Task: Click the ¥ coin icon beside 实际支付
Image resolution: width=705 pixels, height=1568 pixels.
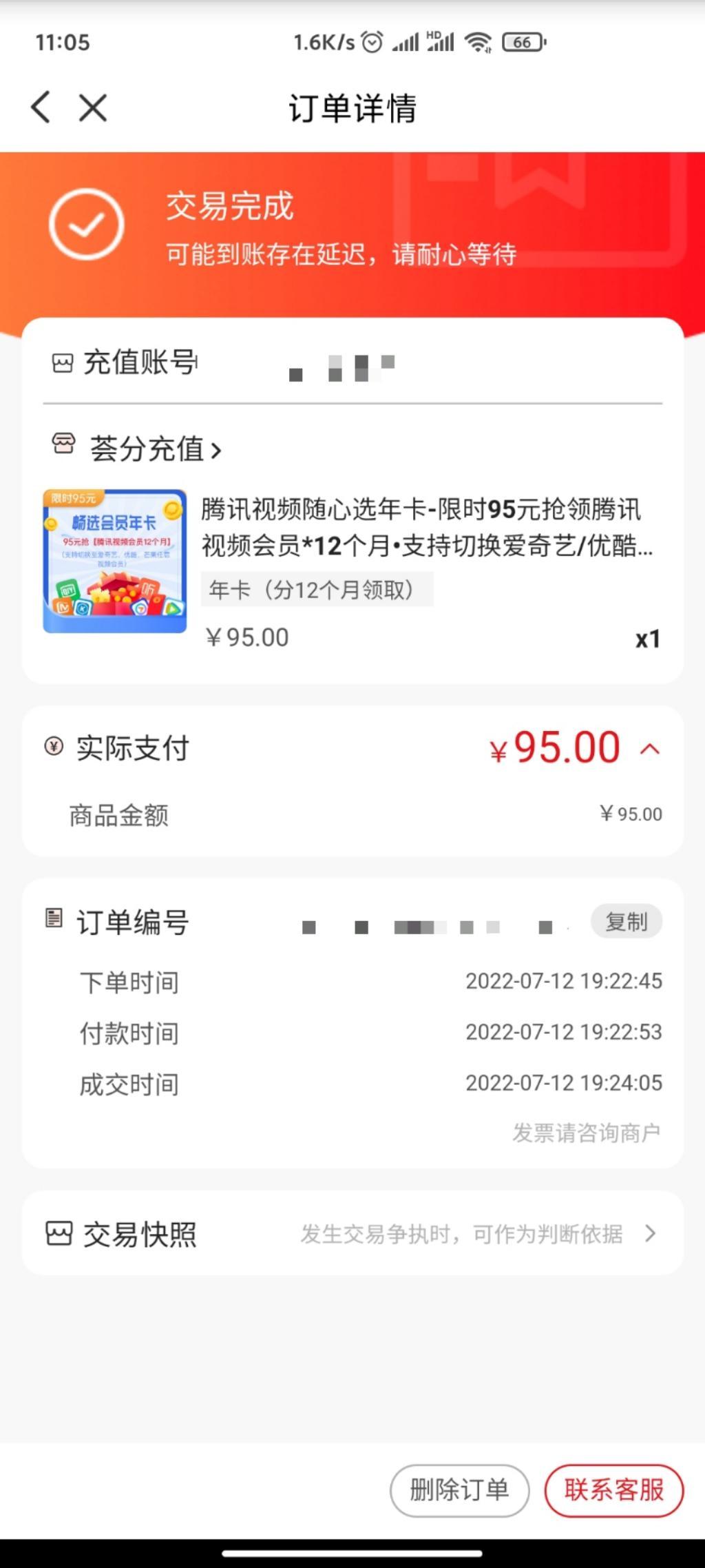Action: 54,747
